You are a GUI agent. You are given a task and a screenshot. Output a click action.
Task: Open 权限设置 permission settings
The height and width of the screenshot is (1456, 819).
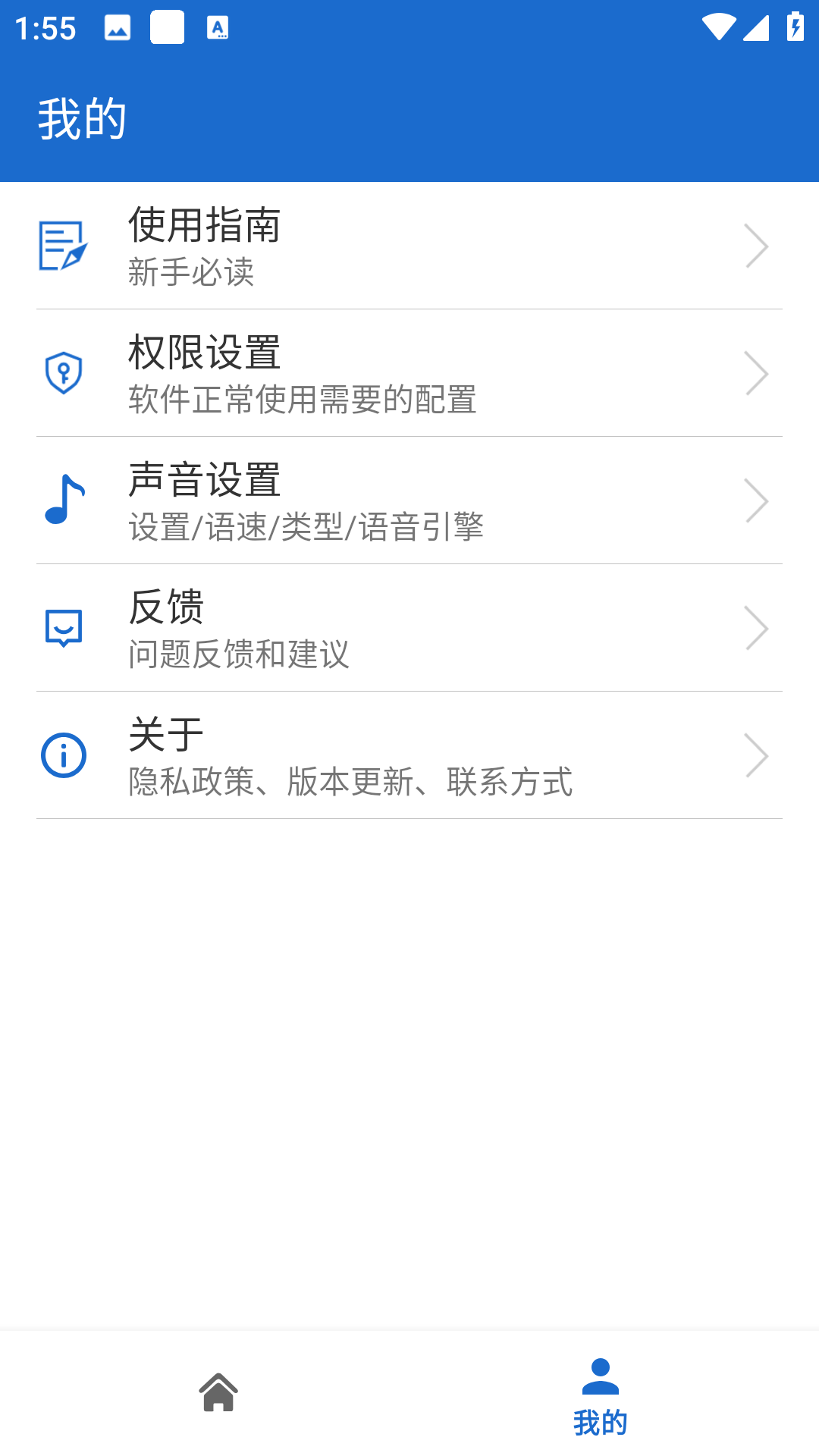pyautogui.click(x=409, y=373)
